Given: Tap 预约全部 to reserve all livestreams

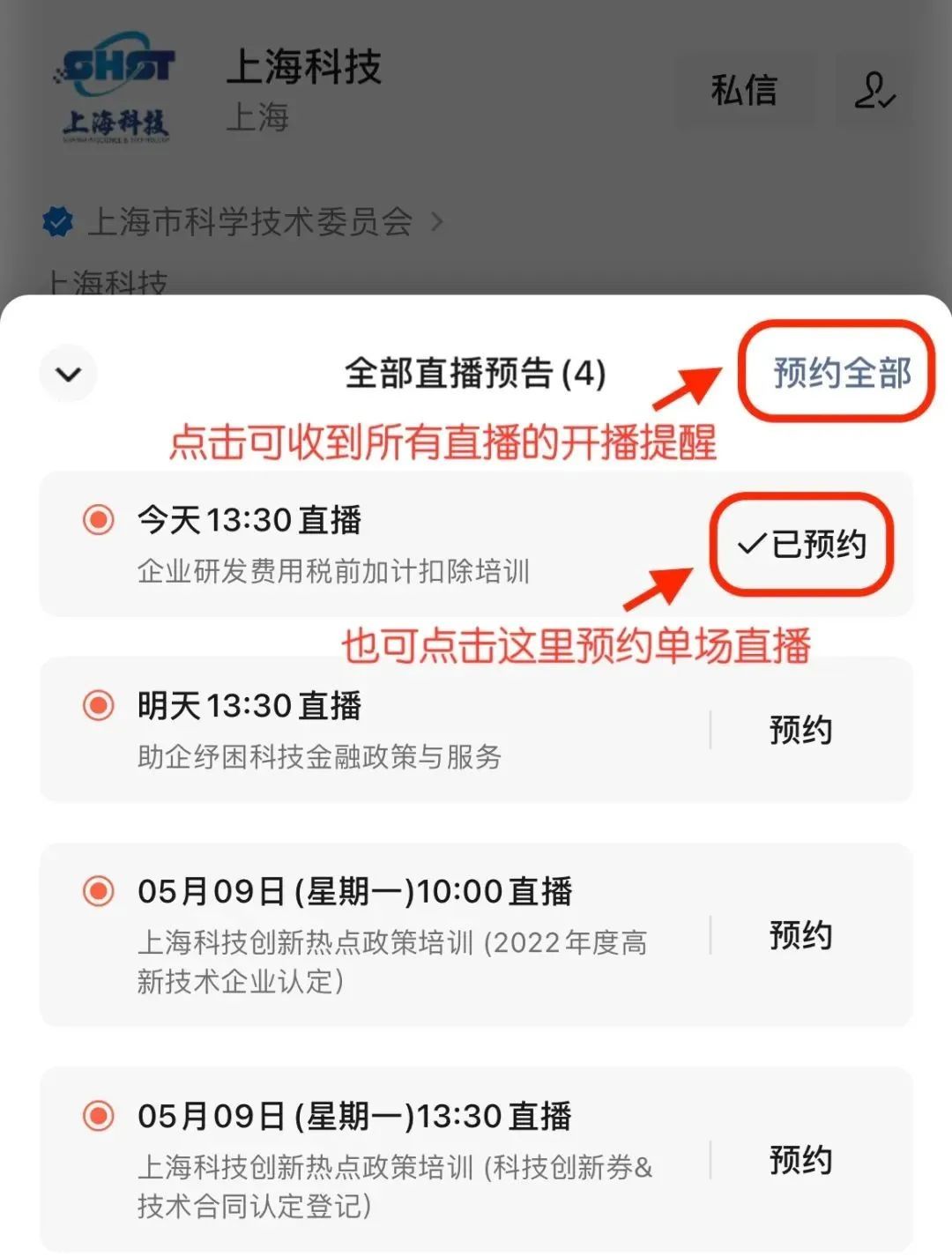Looking at the screenshot, I should 842,372.
